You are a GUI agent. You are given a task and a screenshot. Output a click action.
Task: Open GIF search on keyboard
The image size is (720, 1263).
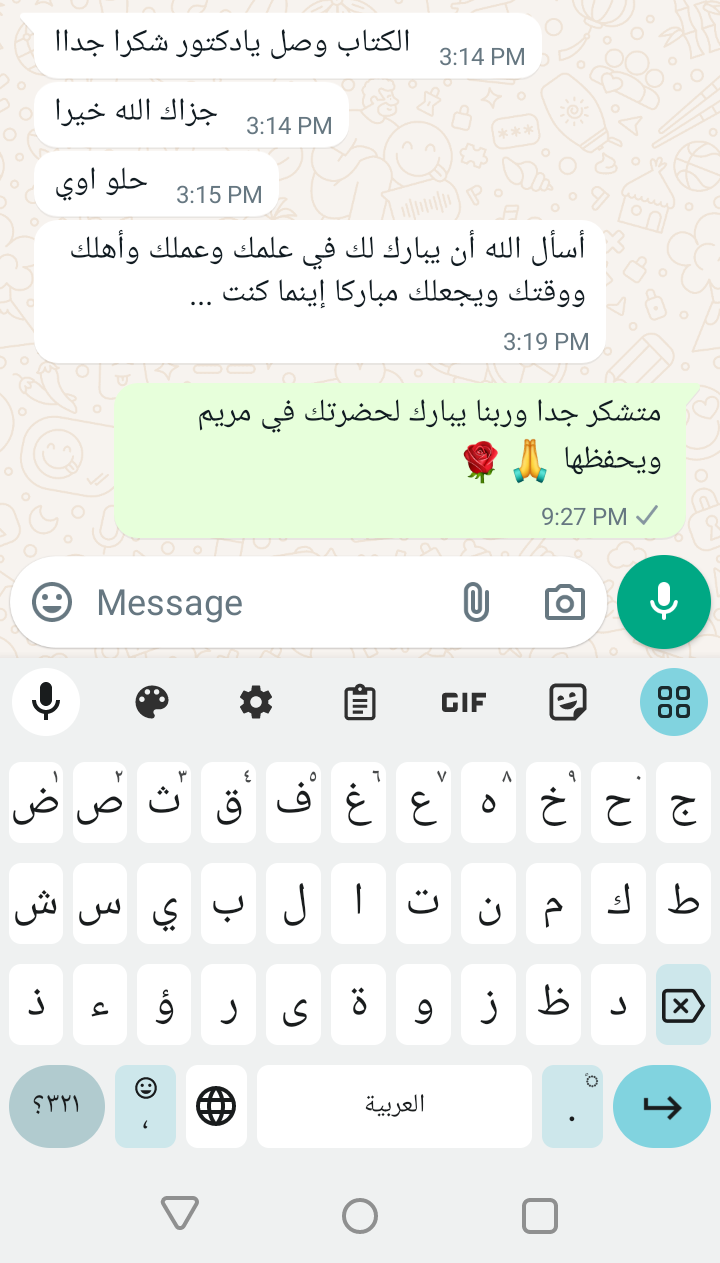463,702
